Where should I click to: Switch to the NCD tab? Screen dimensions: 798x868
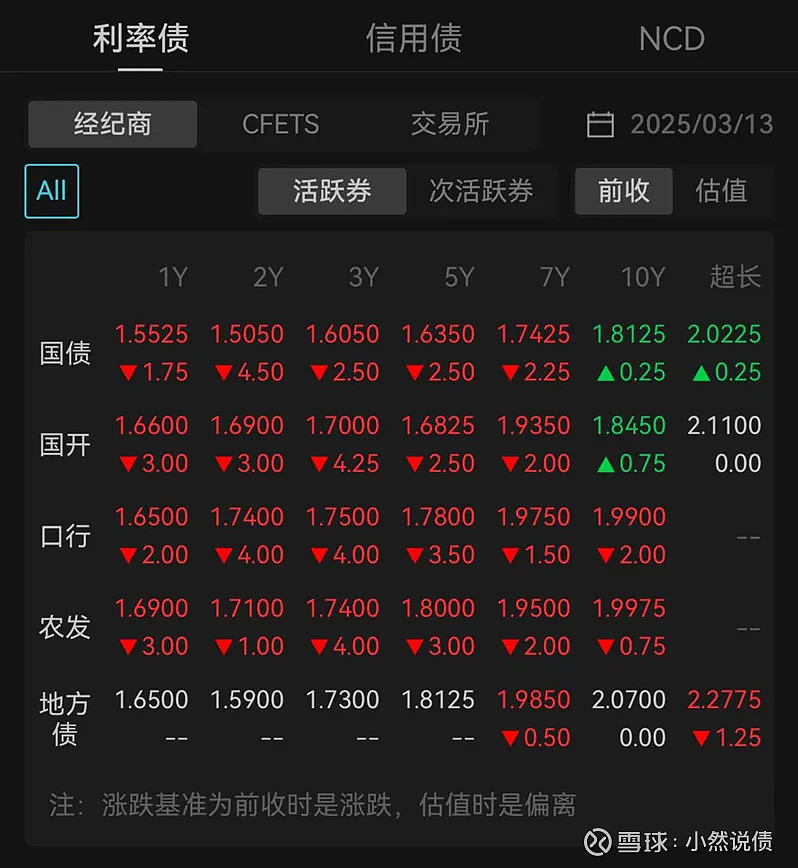[x=671, y=40]
